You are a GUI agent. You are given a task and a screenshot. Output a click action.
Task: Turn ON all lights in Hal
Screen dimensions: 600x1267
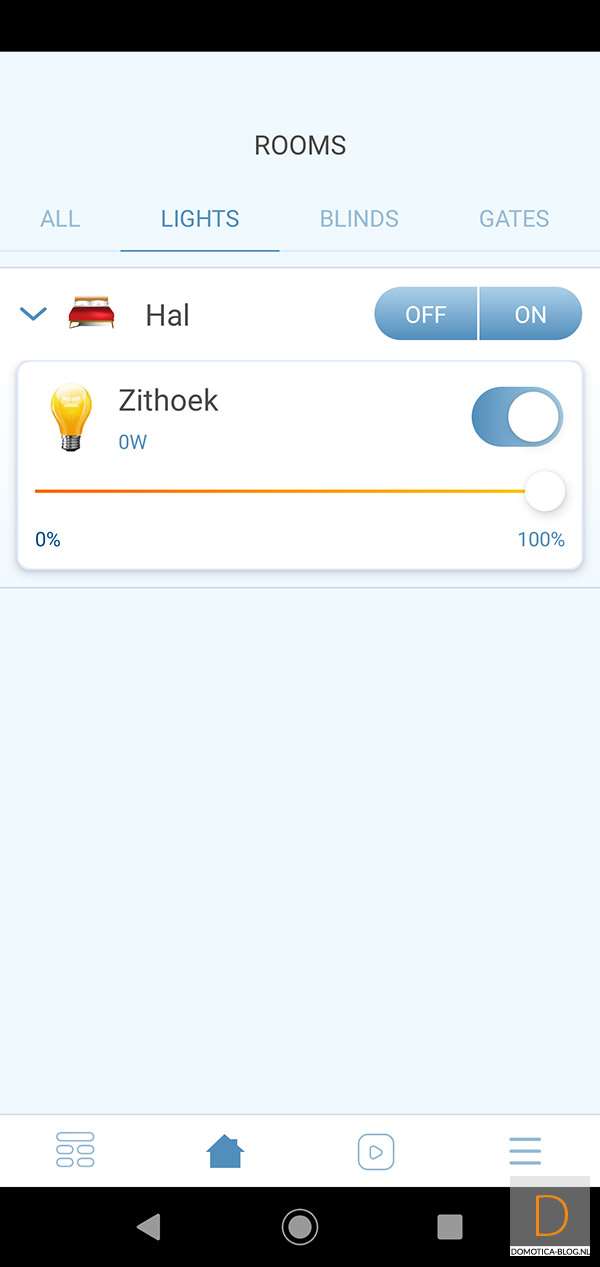pyautogui.click(x=530, y=315)
